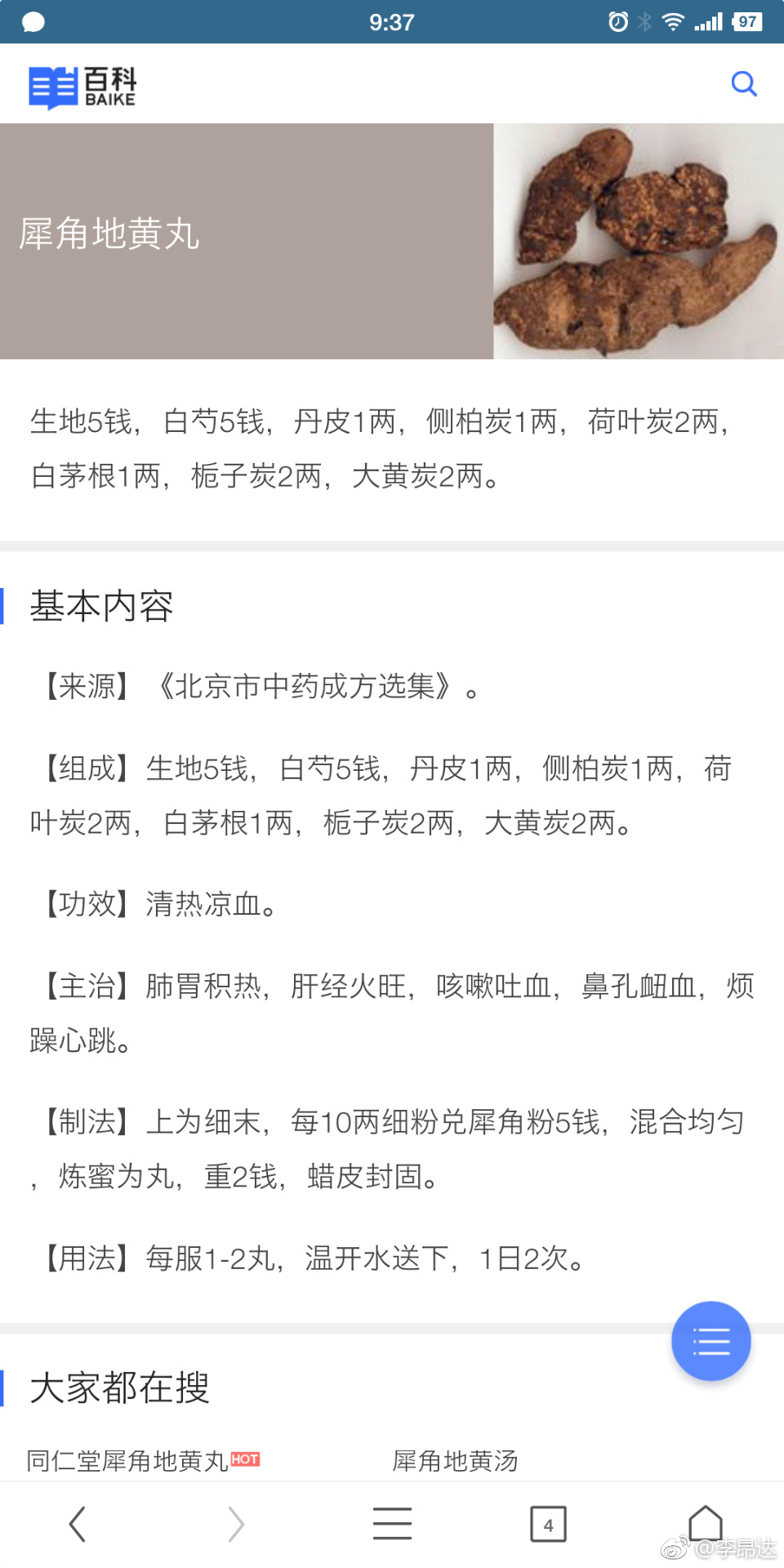Open the browser menu
This screenshot has height=1568, width=784.
(x=392, y=1524)
